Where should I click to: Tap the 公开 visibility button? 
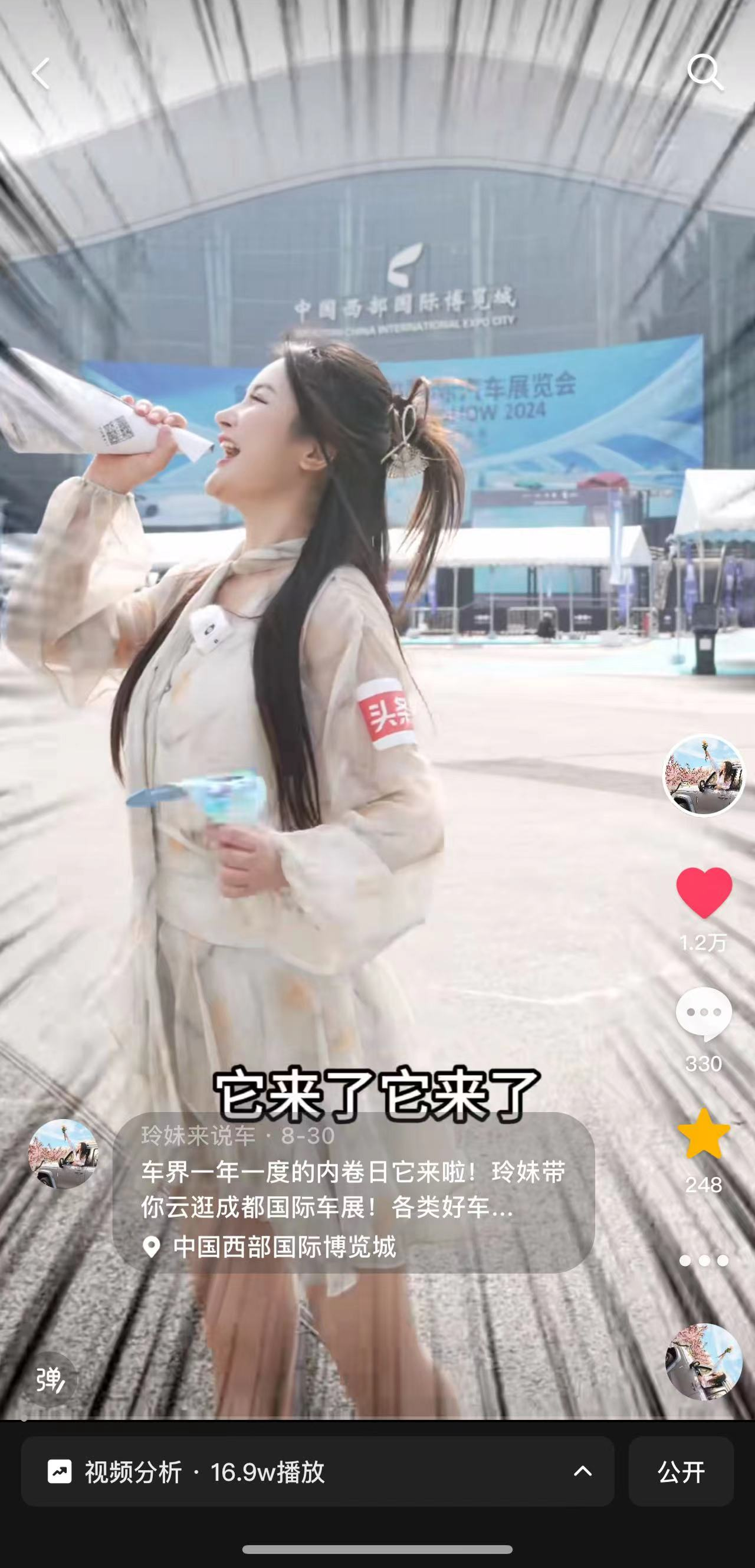click(x=681, y=1472)
